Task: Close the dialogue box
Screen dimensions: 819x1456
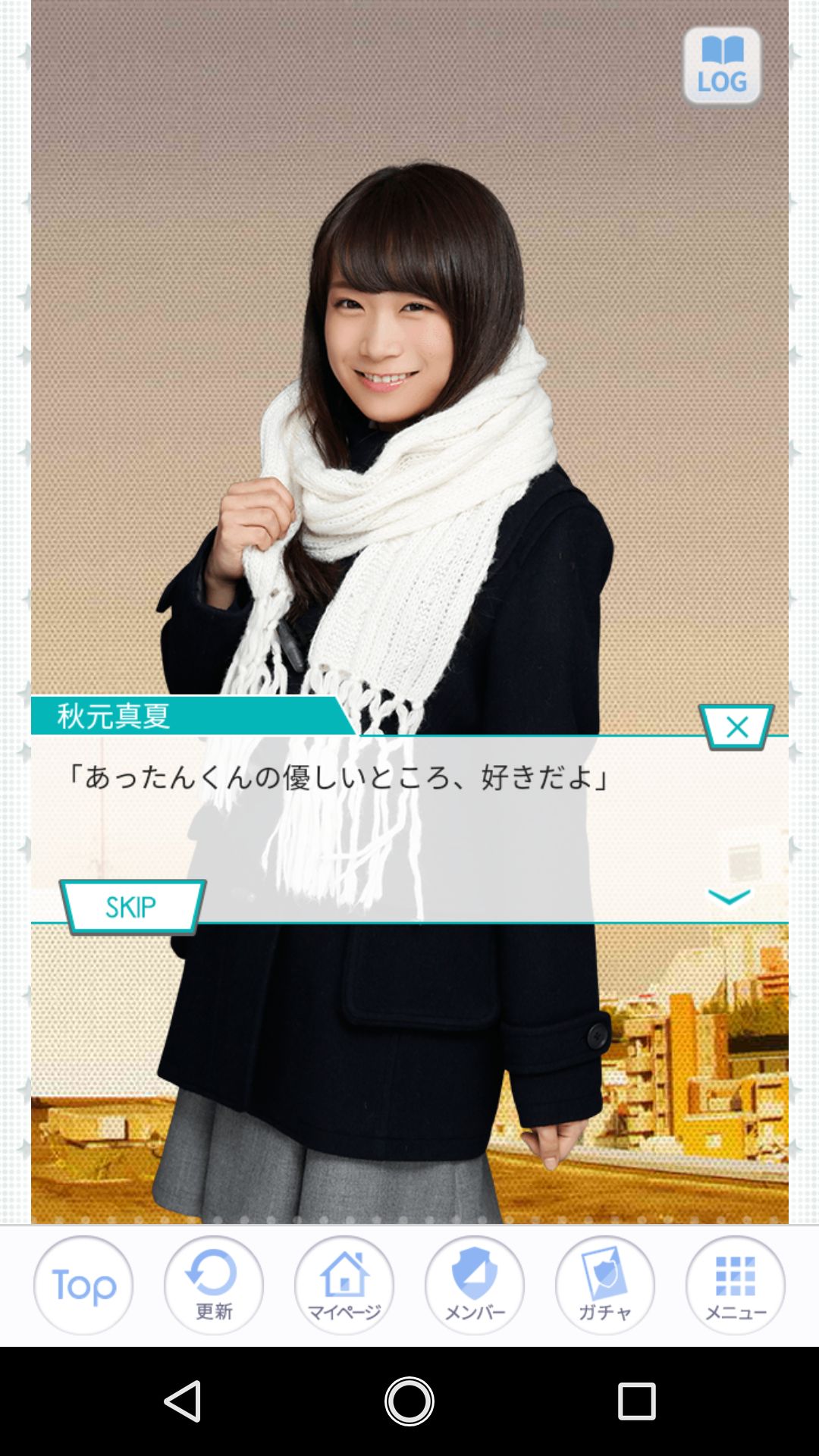Action: (x=736, y=727)
